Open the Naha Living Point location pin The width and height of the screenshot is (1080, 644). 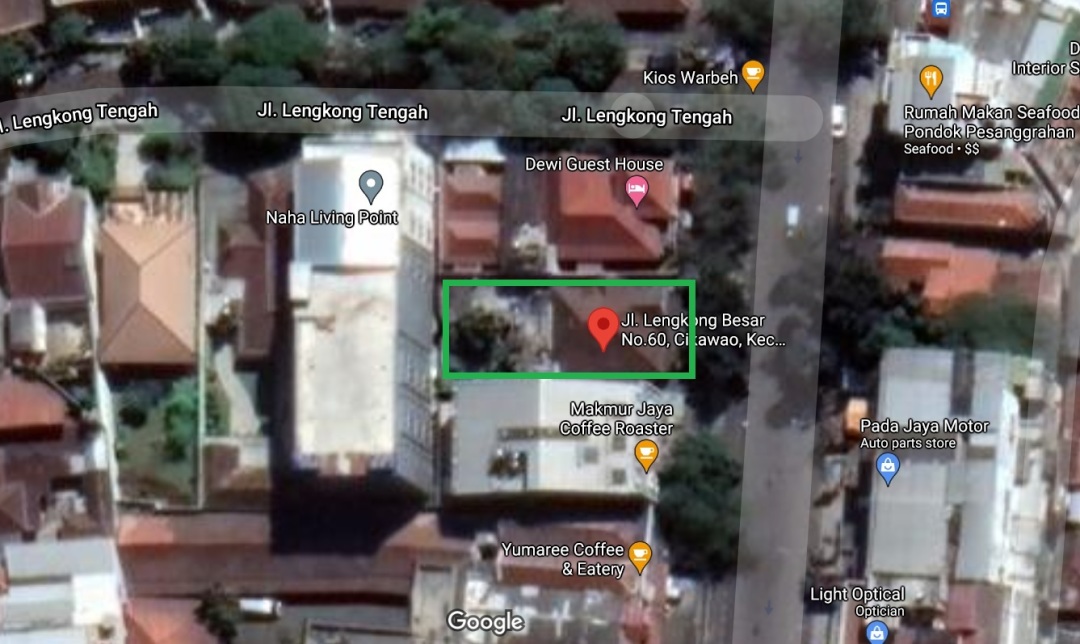pos(371,186)
